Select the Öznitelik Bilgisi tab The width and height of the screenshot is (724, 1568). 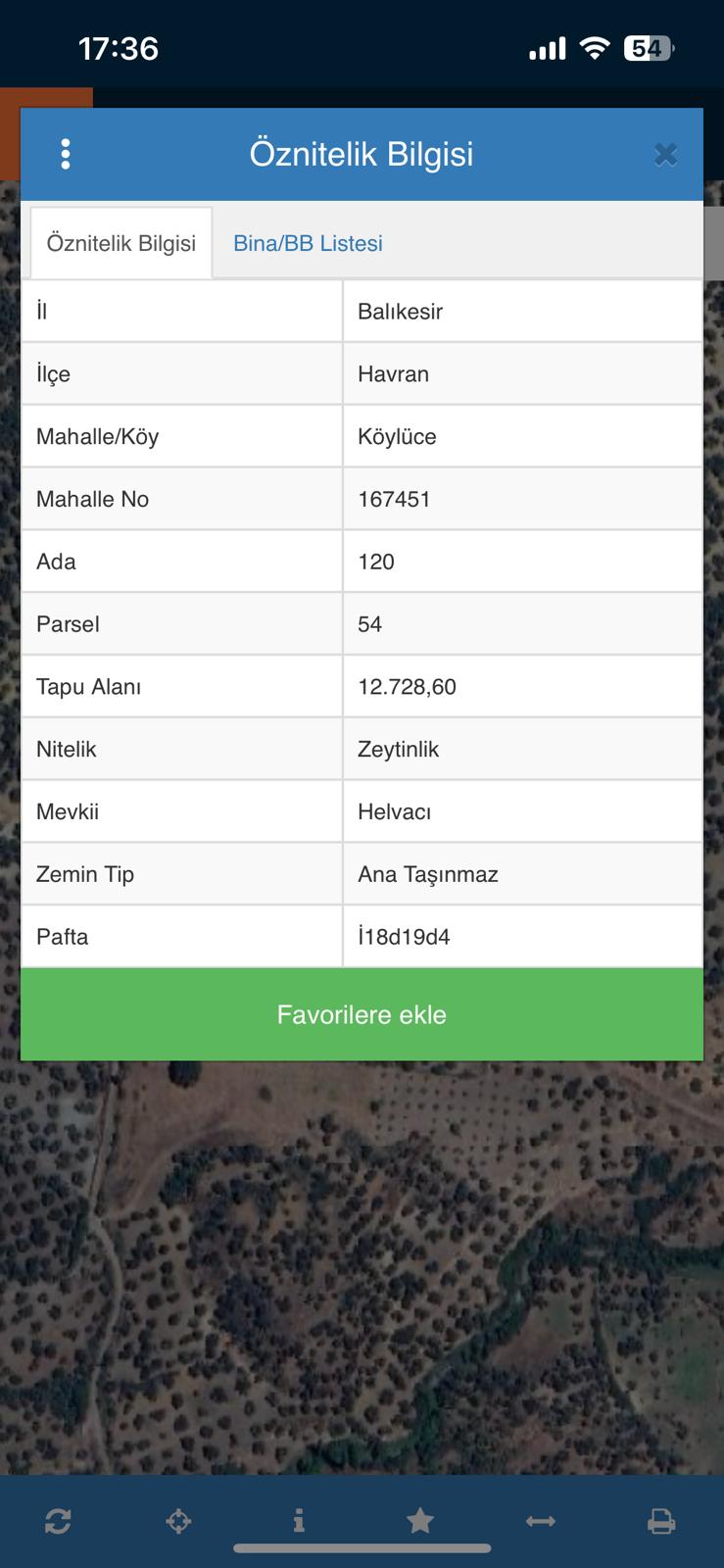click(120, 243)
